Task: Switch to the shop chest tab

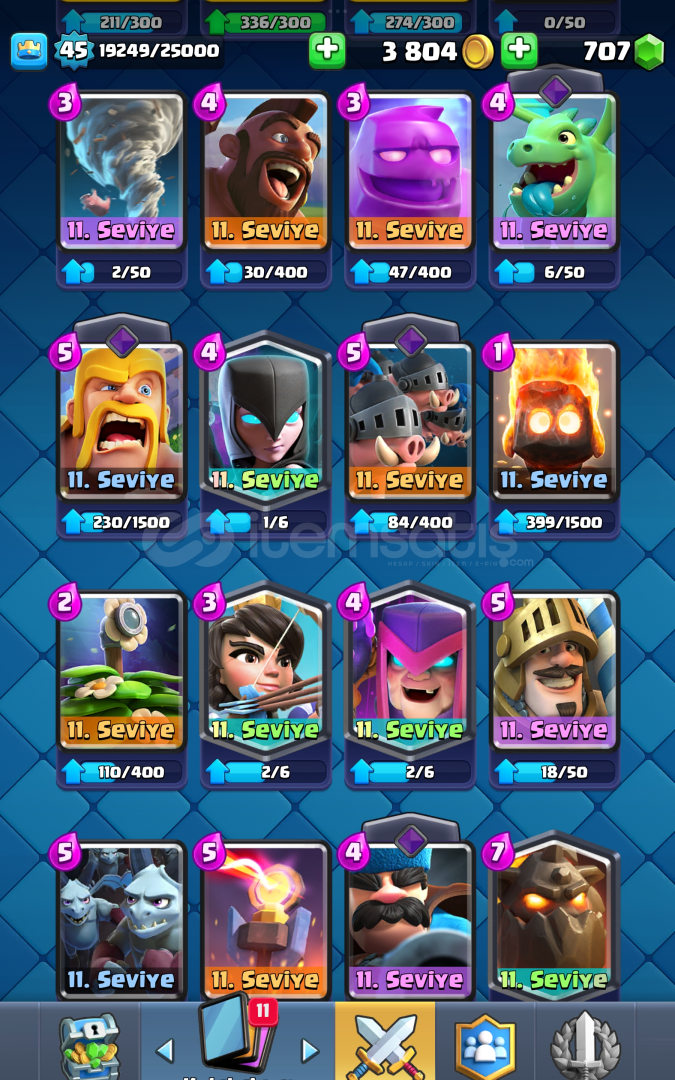Action: click(89, 1045)
